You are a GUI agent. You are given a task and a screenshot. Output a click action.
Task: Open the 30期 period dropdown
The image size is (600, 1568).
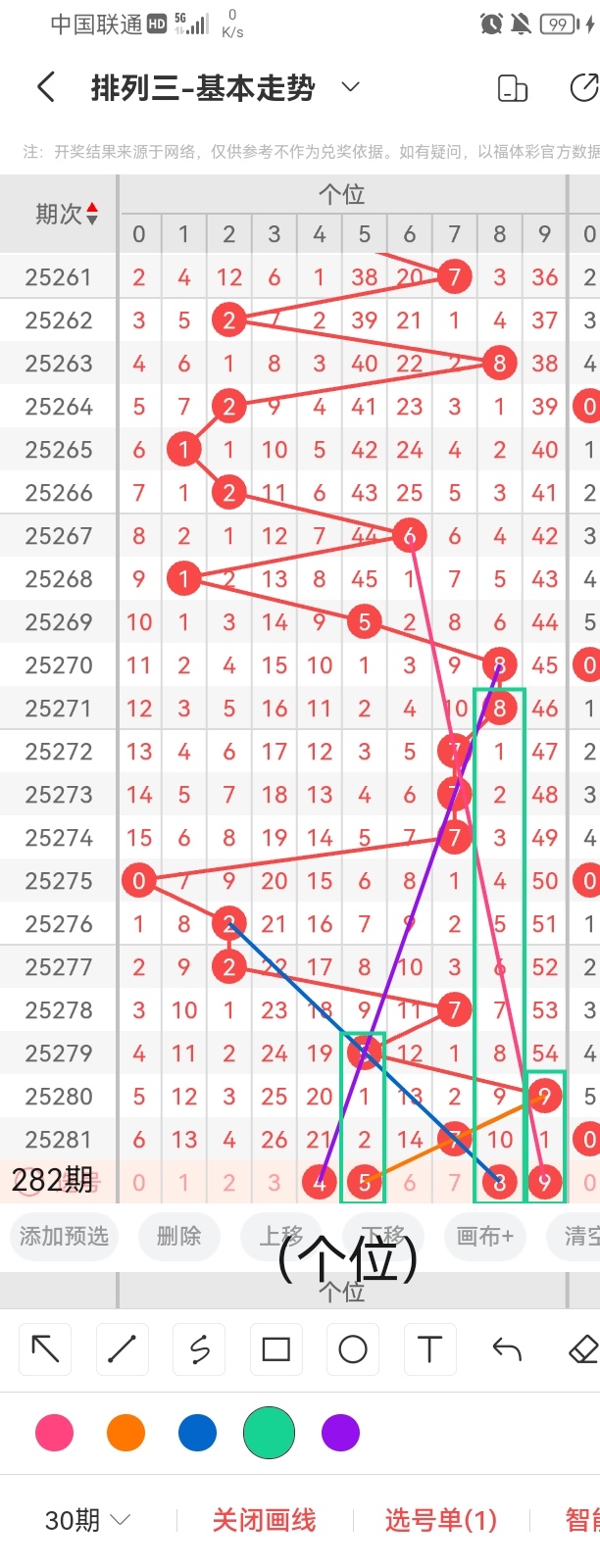(x=87, y=1520)
